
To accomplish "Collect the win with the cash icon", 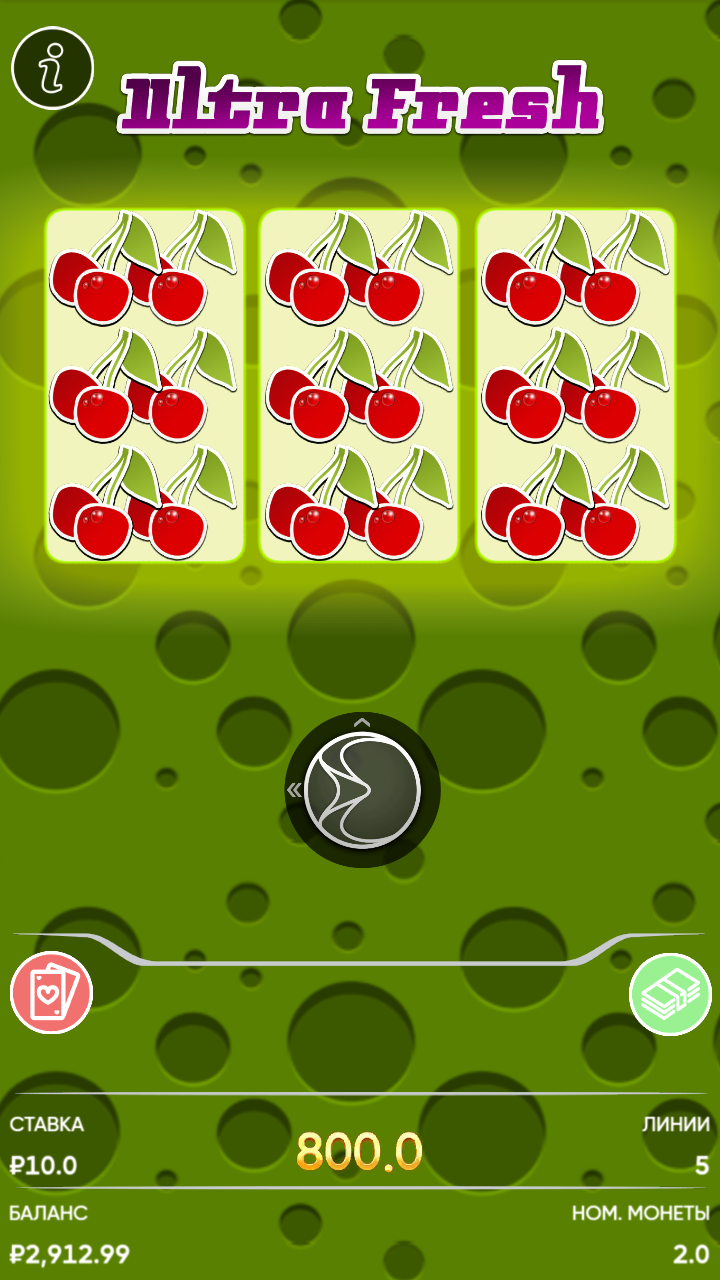I will pyautogui.click(x=670, y=994).
